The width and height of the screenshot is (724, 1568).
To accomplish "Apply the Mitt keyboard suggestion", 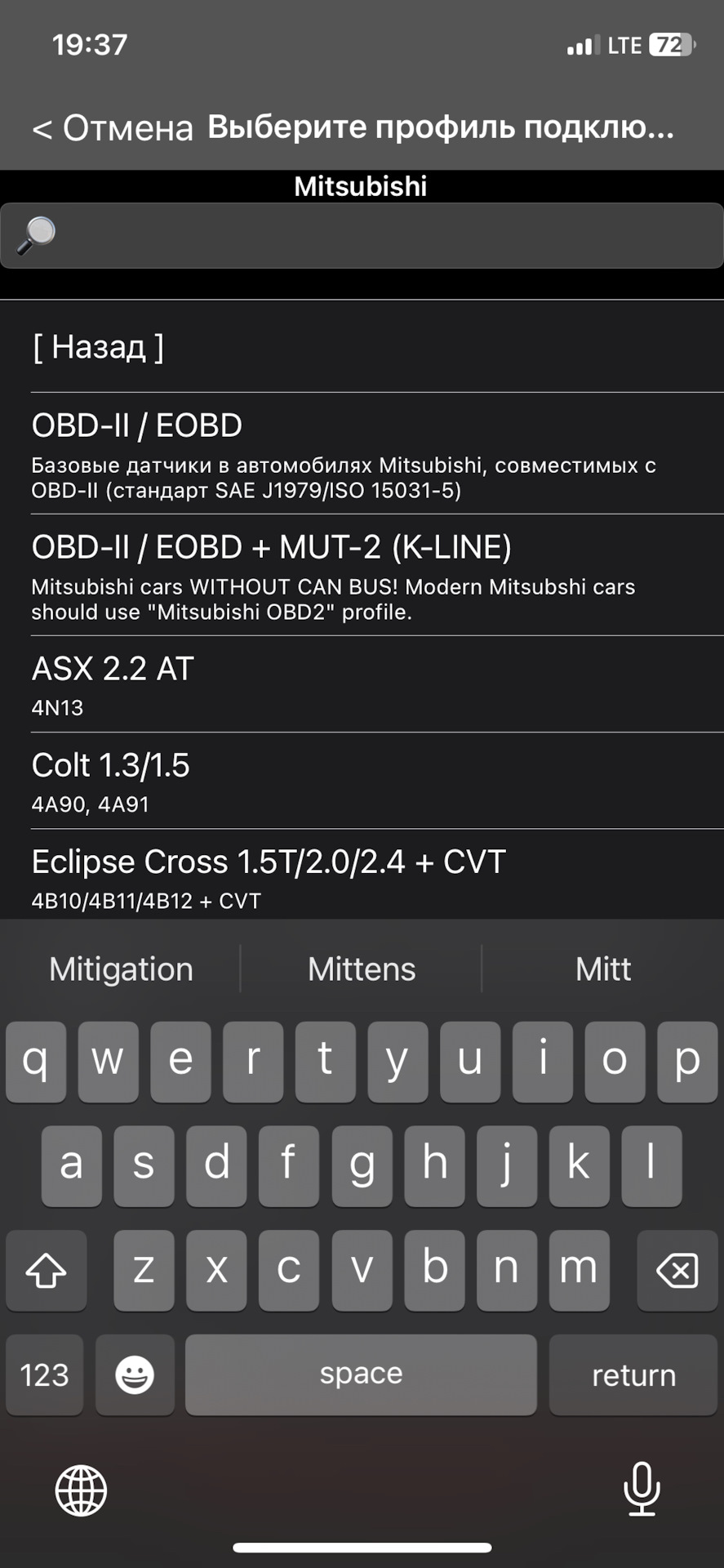I will click(602, 969).
